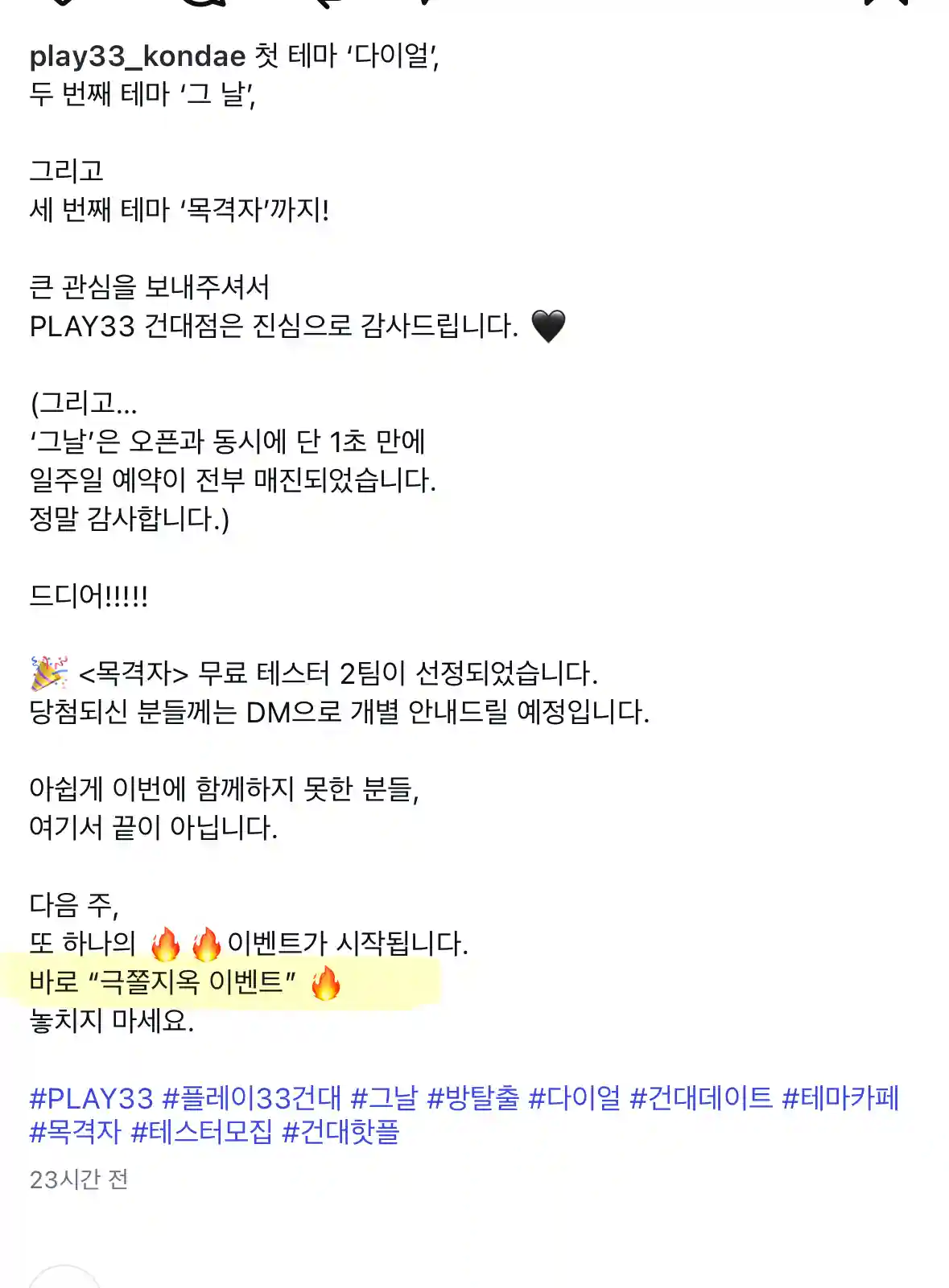Open the #PLAY33 hashtag
Viewport: 949px width, 1288px height.
click(x=91, y=1098)
